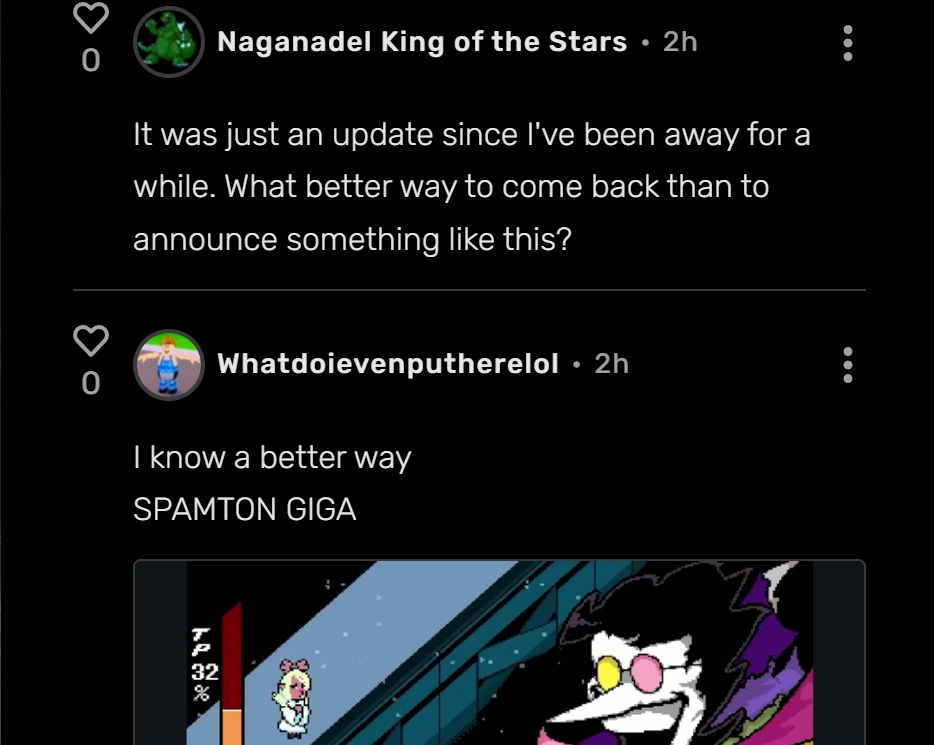The image size is (934, 745).
Task: Open Whatdoievenputherelol username
Action: 388,364
